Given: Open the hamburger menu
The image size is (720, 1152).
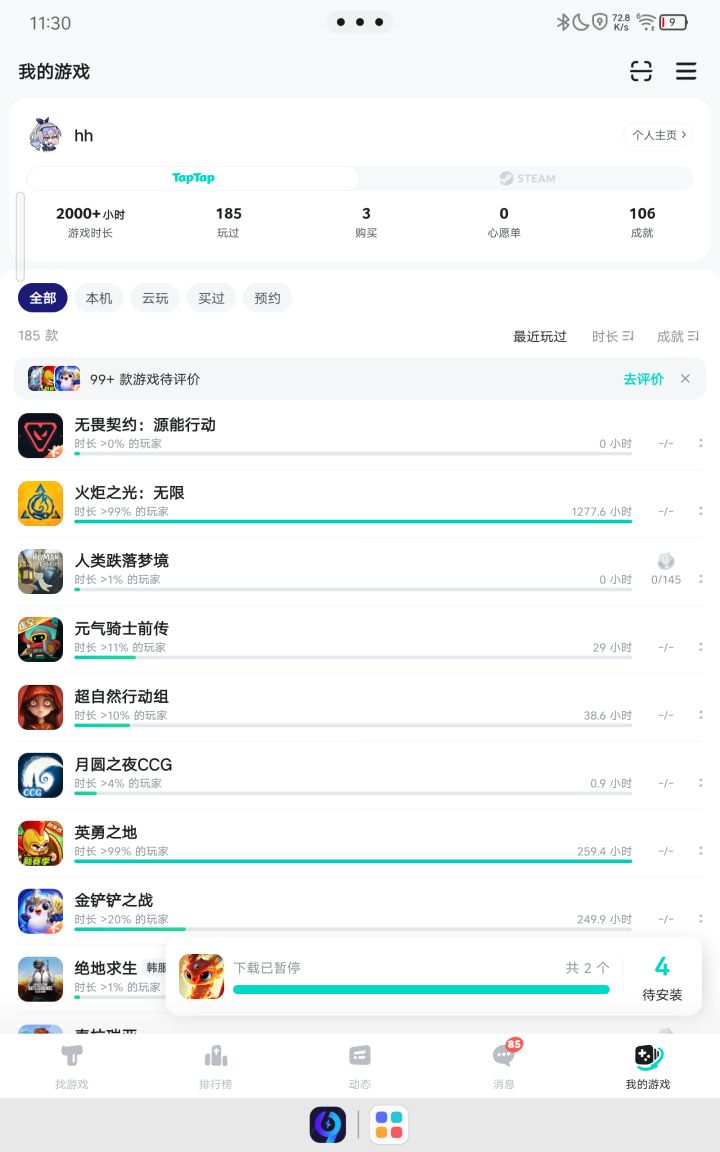Looking at the screenshot, I should click(x=686, y=71).
